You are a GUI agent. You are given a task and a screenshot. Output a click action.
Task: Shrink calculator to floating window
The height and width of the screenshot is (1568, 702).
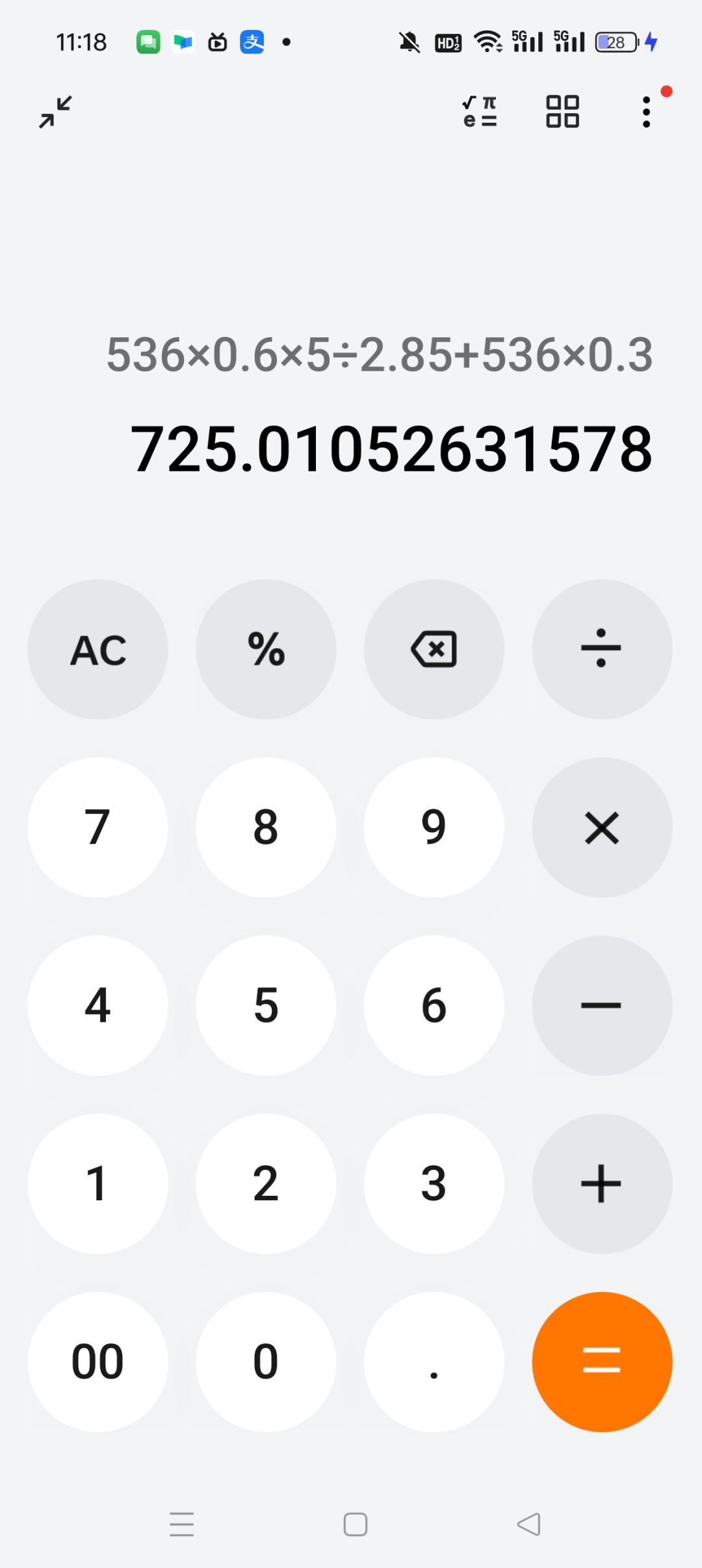tap(55, 112)
